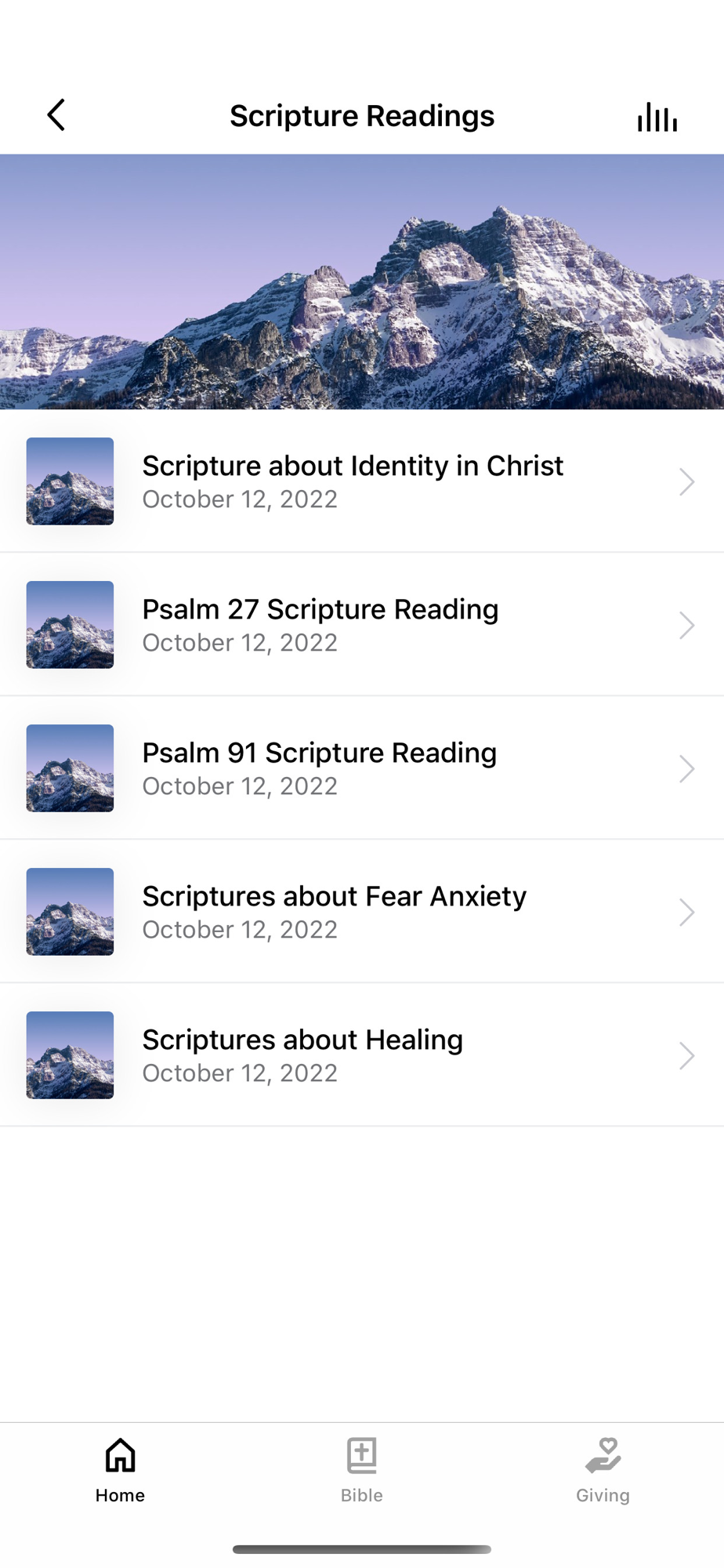Screen dimensions: 724x1568
Task: Go back using the top-left arrow
Action: click(56, 115)
